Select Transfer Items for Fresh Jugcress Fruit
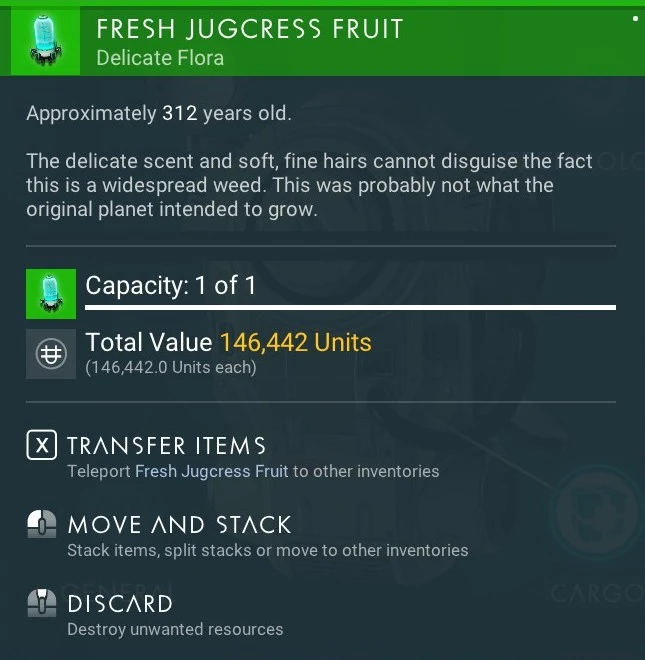Screen dimensions: 645x660 coord(166,446)
